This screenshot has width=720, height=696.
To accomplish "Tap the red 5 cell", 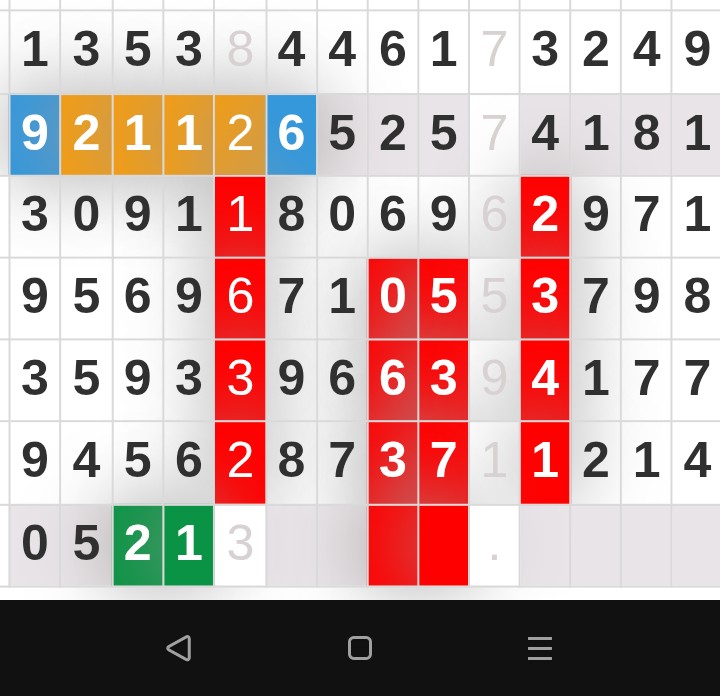I will click(x=444, y=298).
